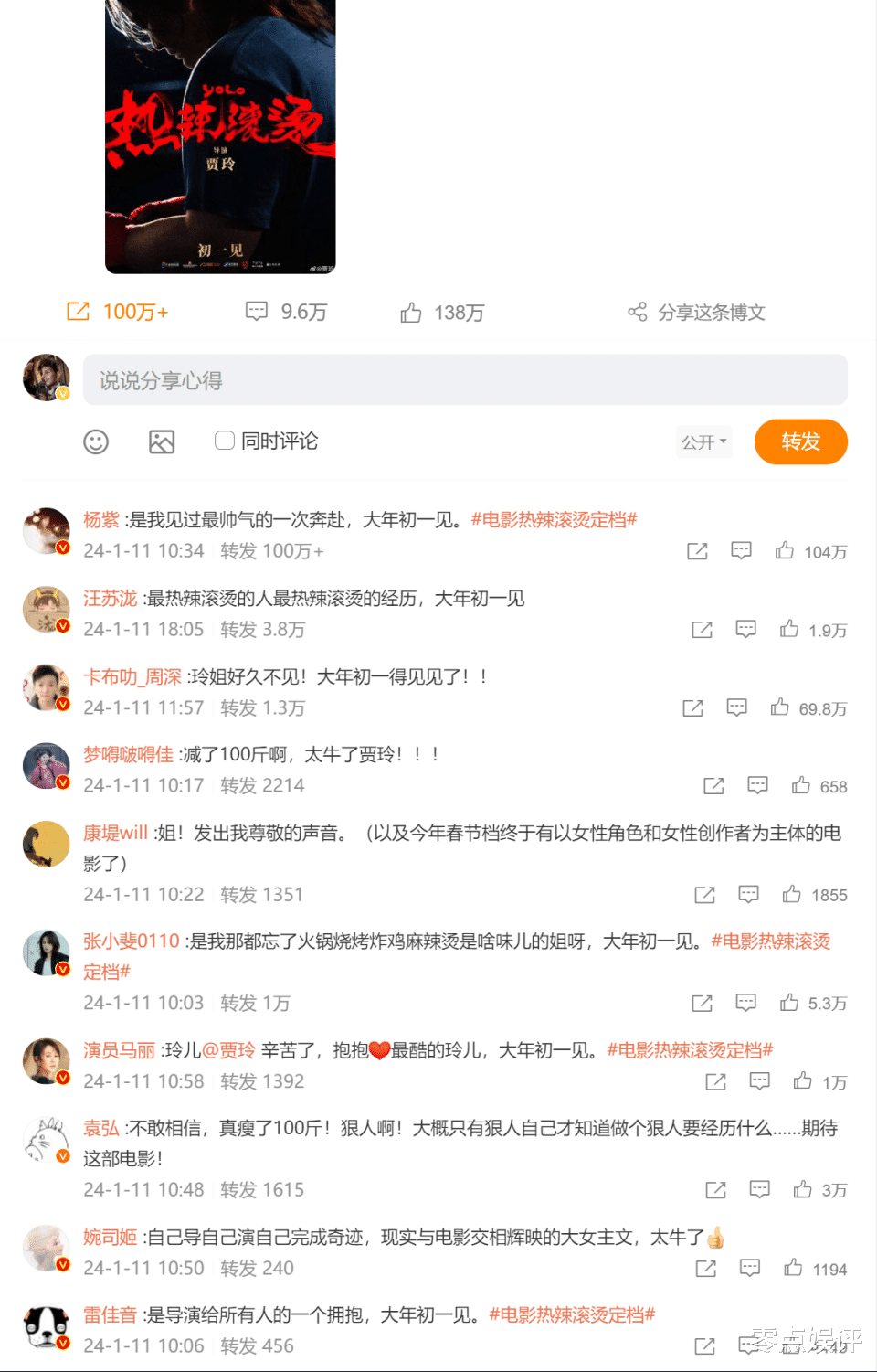Viewport: 877px width, 1372px height.
Task: Click the repost icon showing 100万+
Action: (x=78, y=311)
